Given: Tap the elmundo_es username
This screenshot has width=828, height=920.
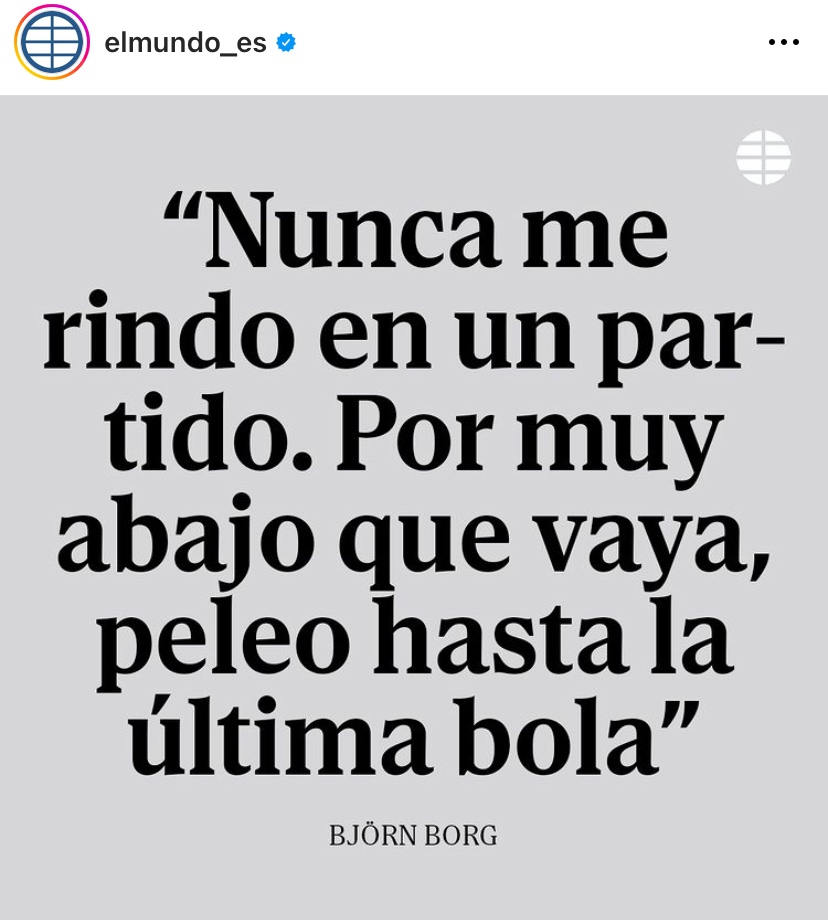Looking at the screenshot, I should [x=185, y=43].
